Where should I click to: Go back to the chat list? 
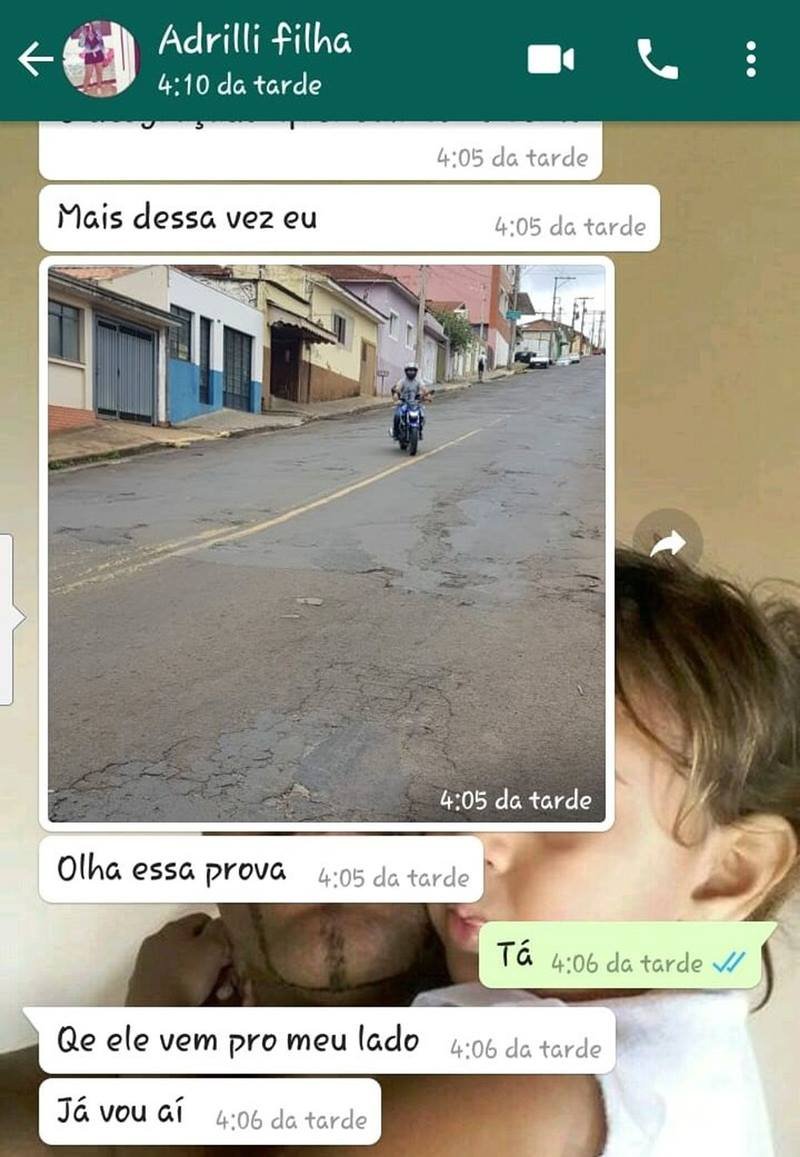(x=35, y=60)
